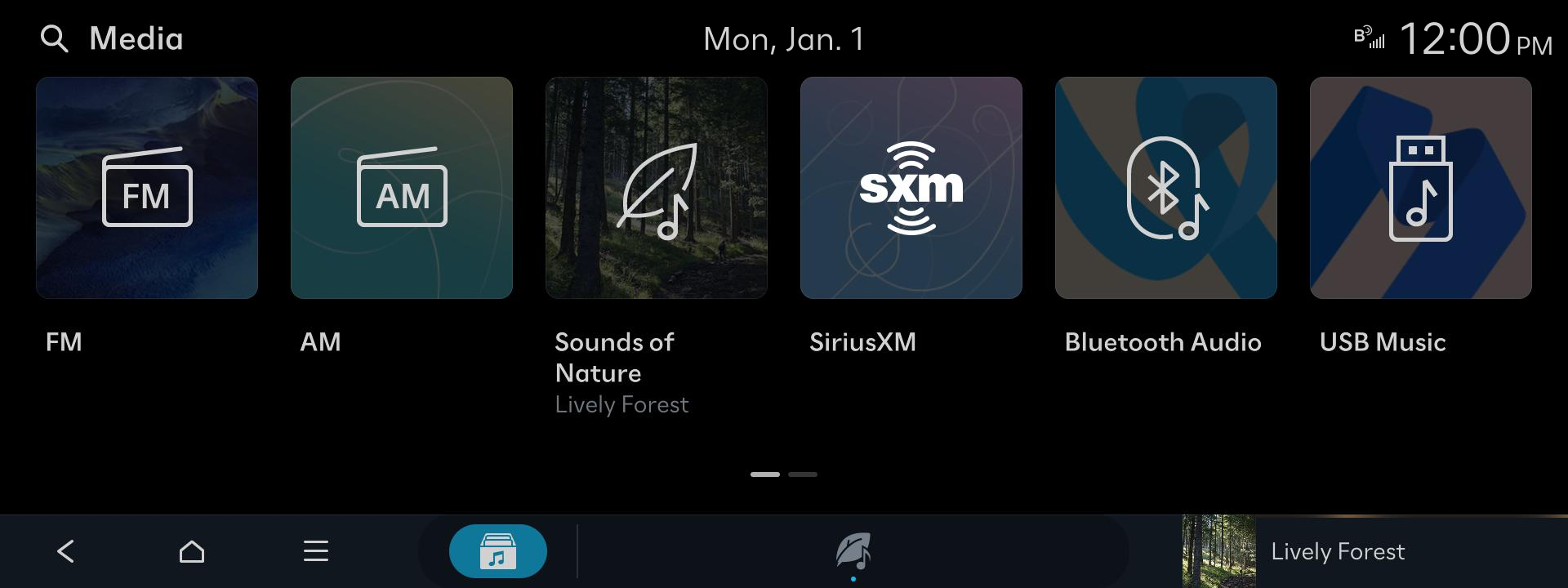Tap the nature sound leaf icon in the bottom bar
Image resolution: width=1568 pixels, height=588 pixels.
[x=853, y=551]
